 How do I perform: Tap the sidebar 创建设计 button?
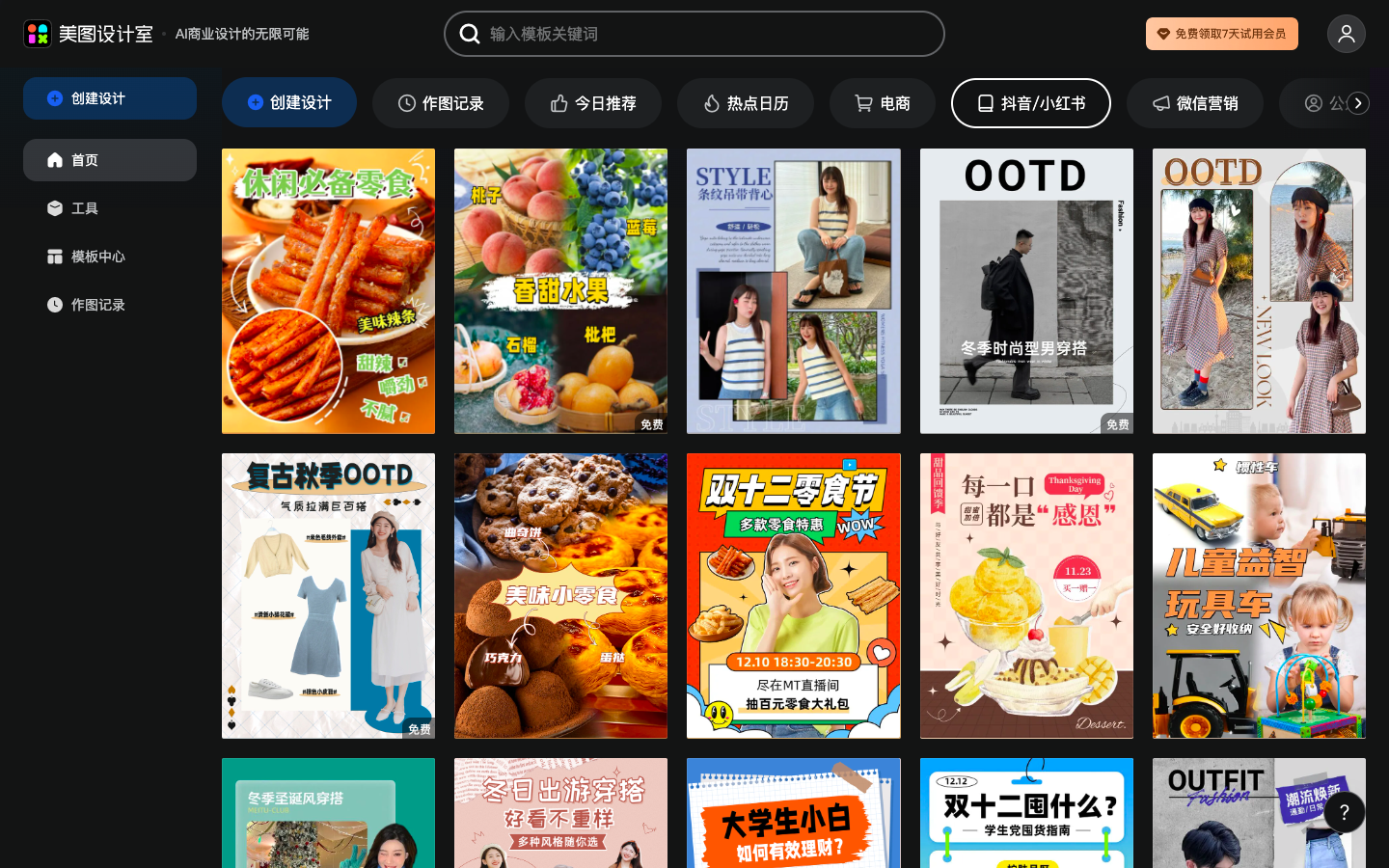[110, 98]
